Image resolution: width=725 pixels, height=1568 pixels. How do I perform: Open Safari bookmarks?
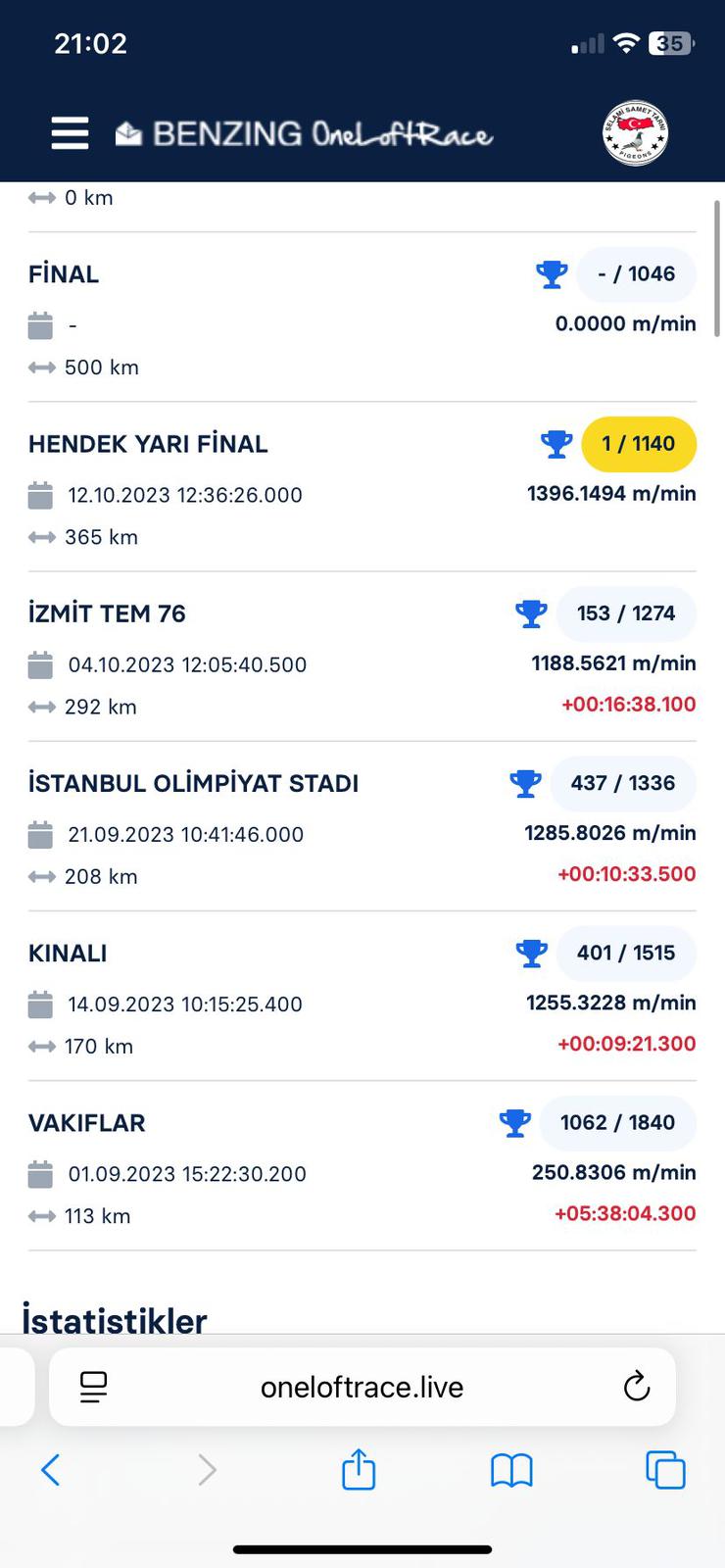coord(511,1470)
